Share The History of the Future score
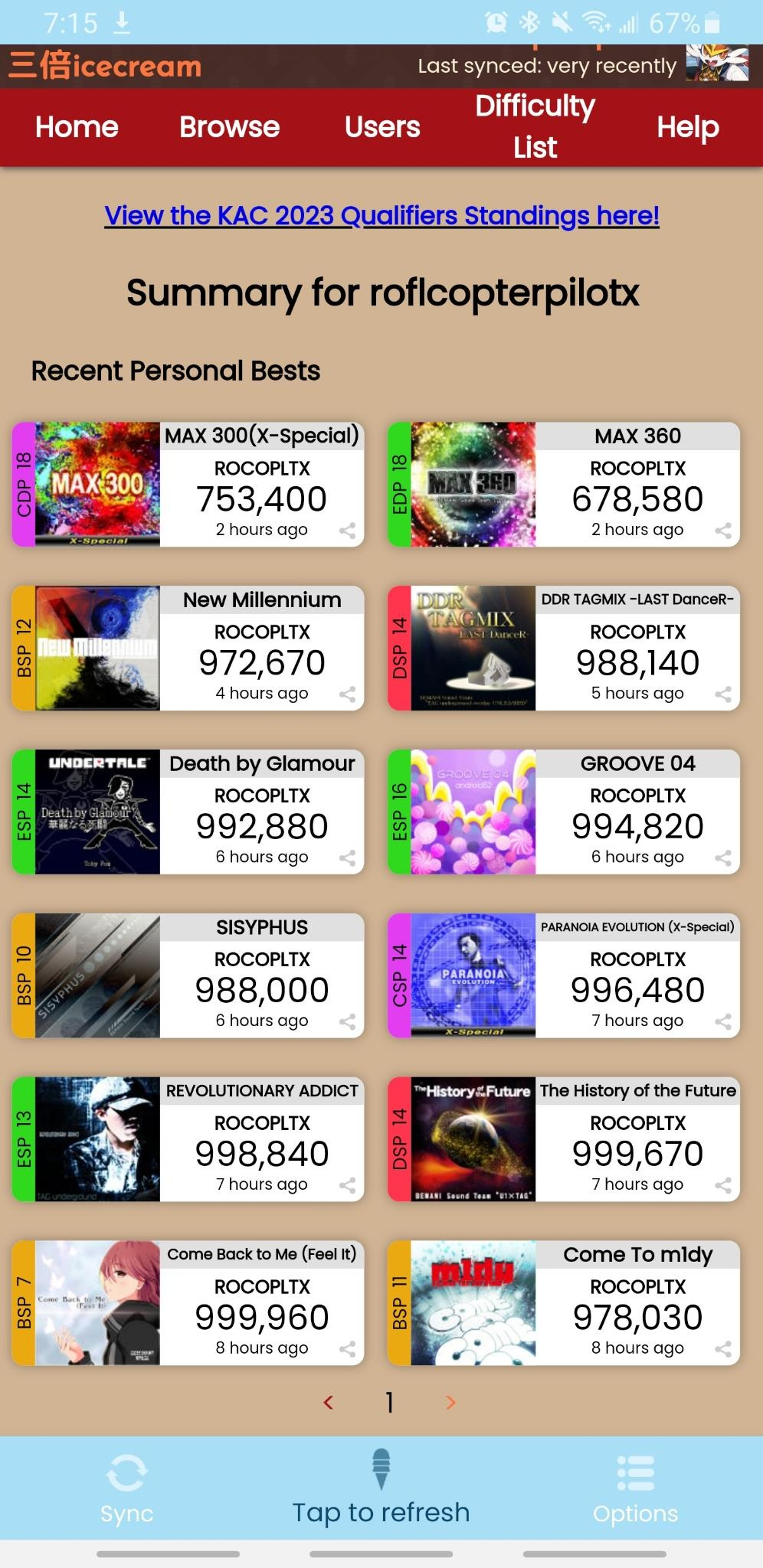 [x=722, y=1186]
